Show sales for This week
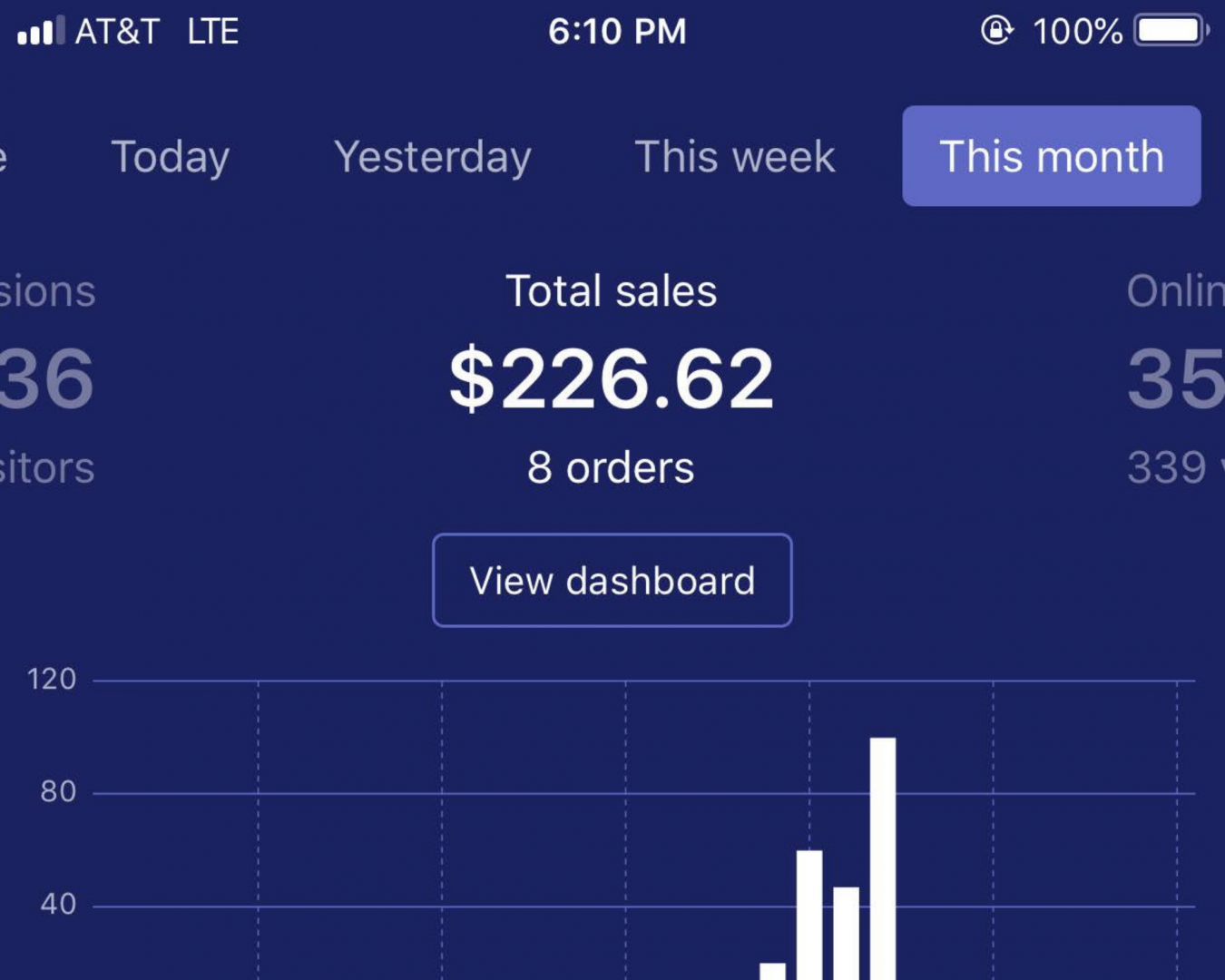This screenshot has width=1225, height=980. click(734, 157)
